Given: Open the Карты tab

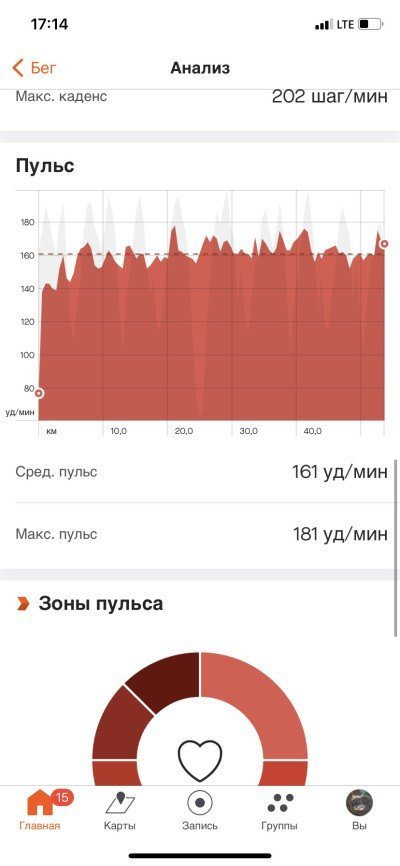Looking at the screenshot, I should (120, 811).
